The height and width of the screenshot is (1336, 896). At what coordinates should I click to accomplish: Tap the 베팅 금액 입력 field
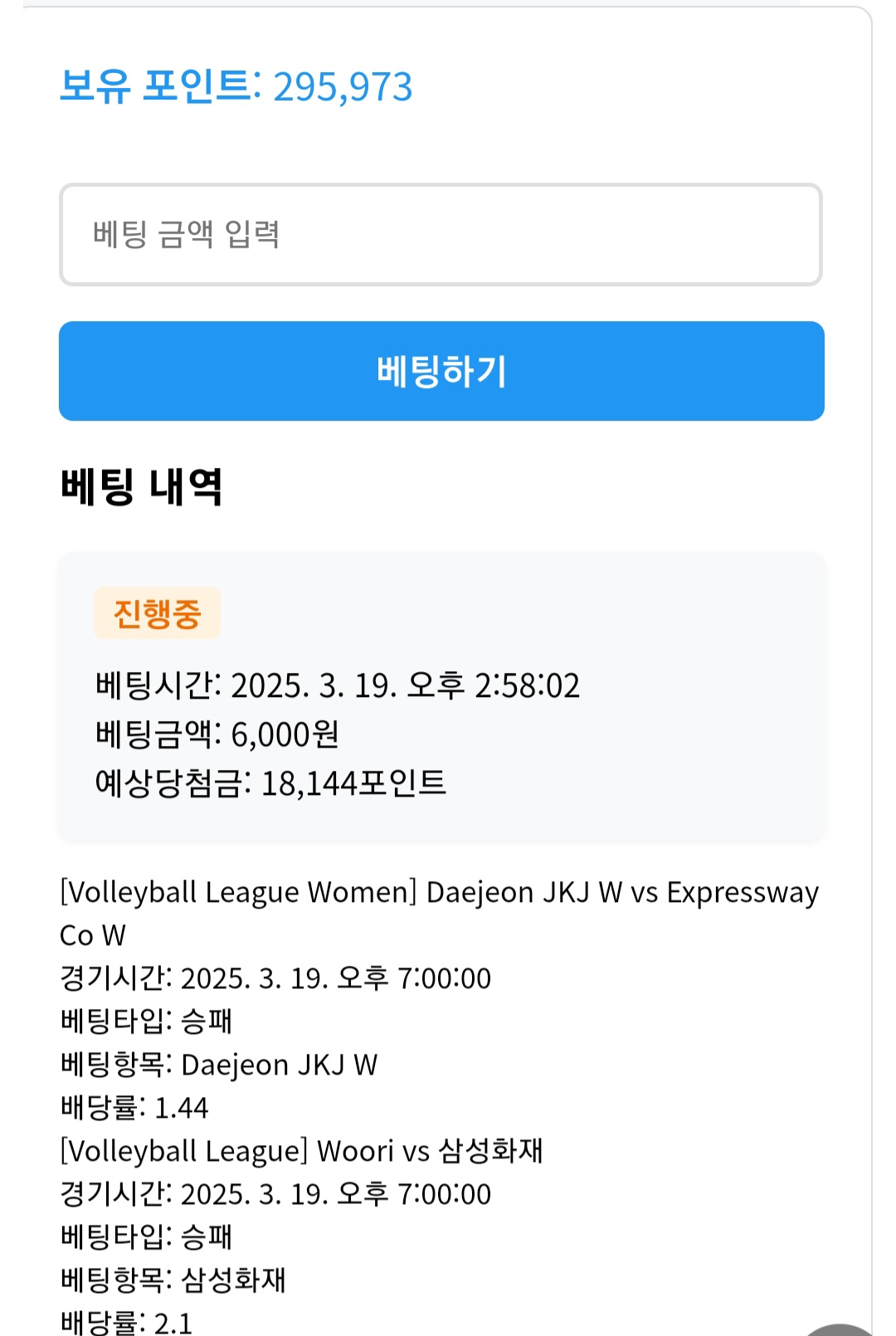(x=441, y=235)
